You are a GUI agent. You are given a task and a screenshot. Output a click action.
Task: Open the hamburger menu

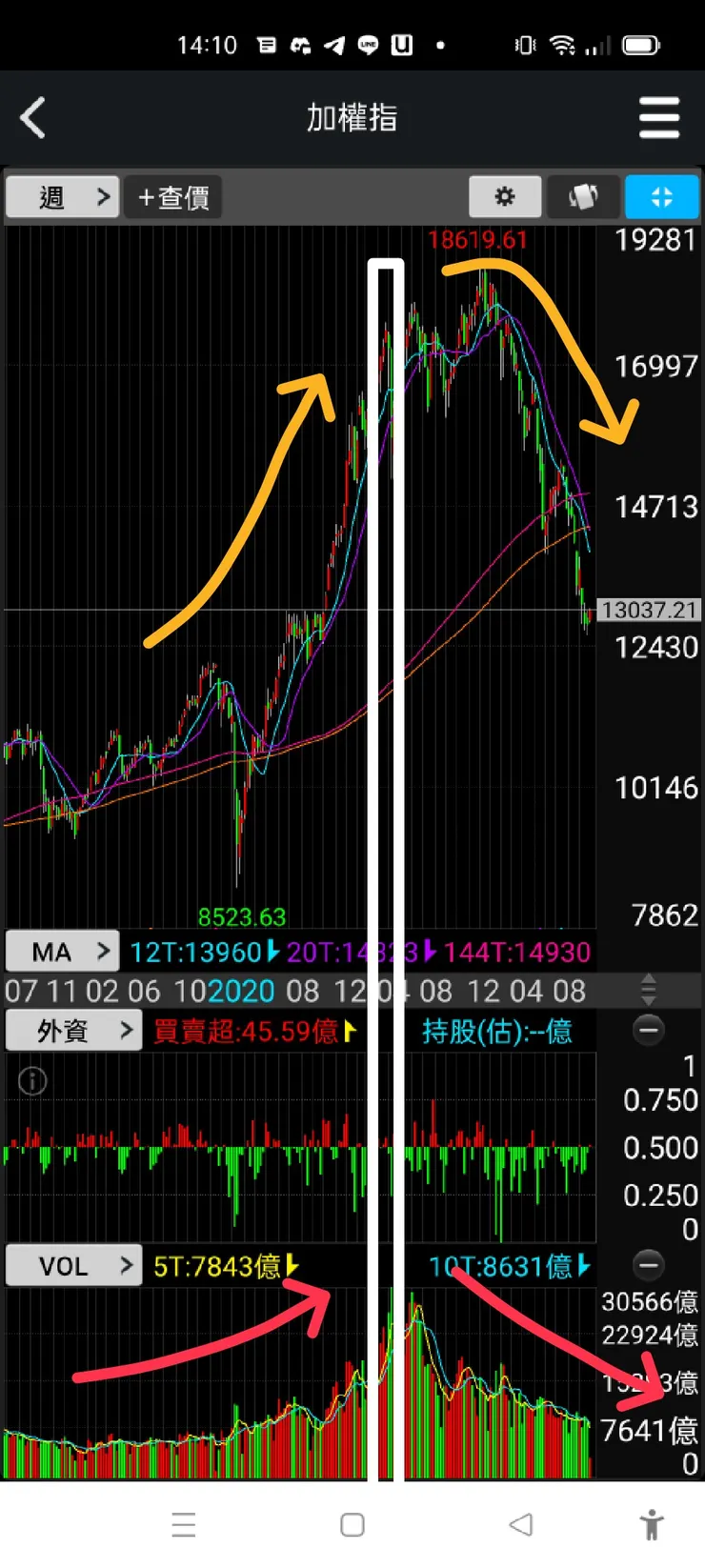pos(659,118)
